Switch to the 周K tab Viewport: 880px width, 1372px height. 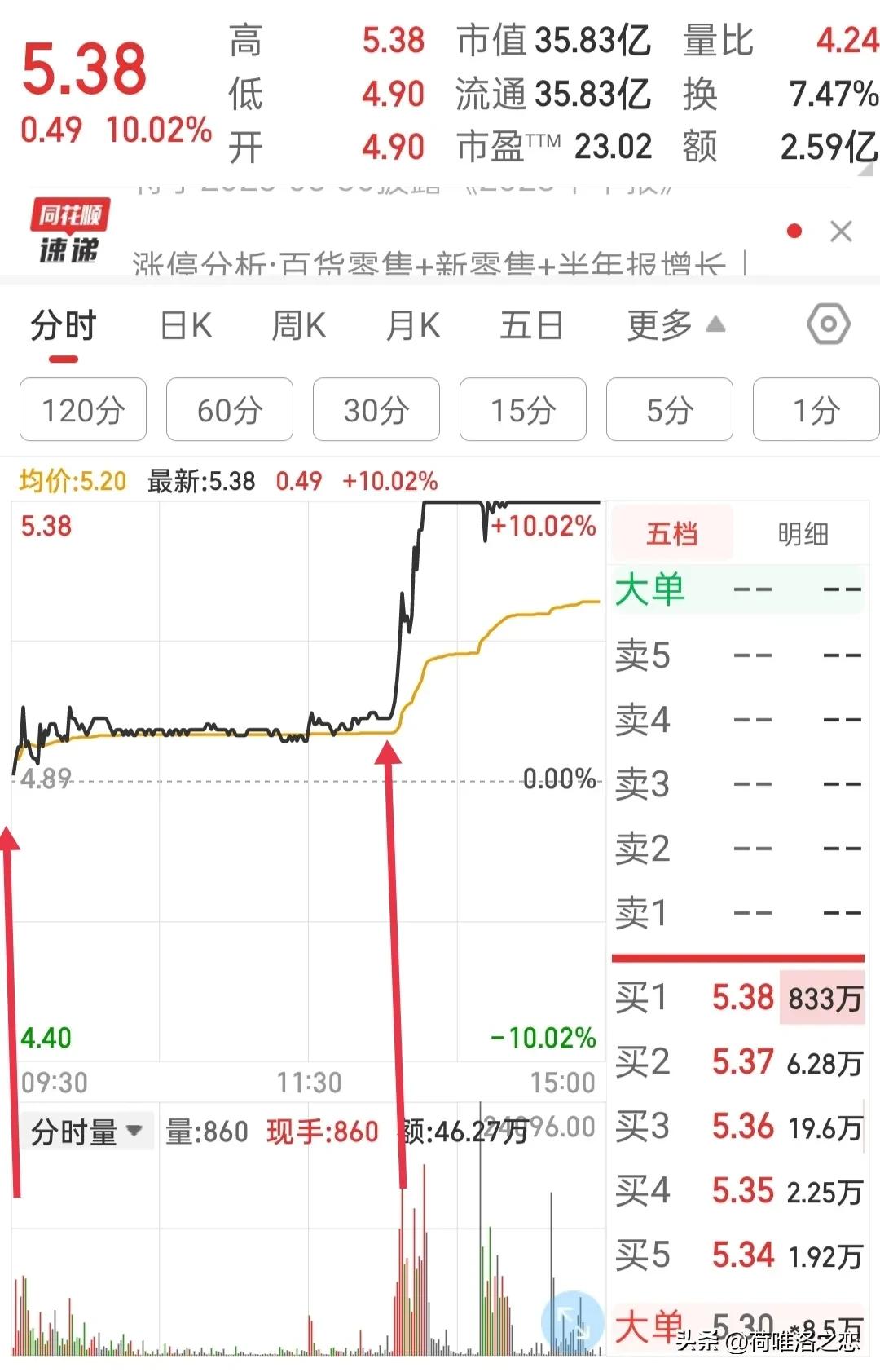[298, 324]
